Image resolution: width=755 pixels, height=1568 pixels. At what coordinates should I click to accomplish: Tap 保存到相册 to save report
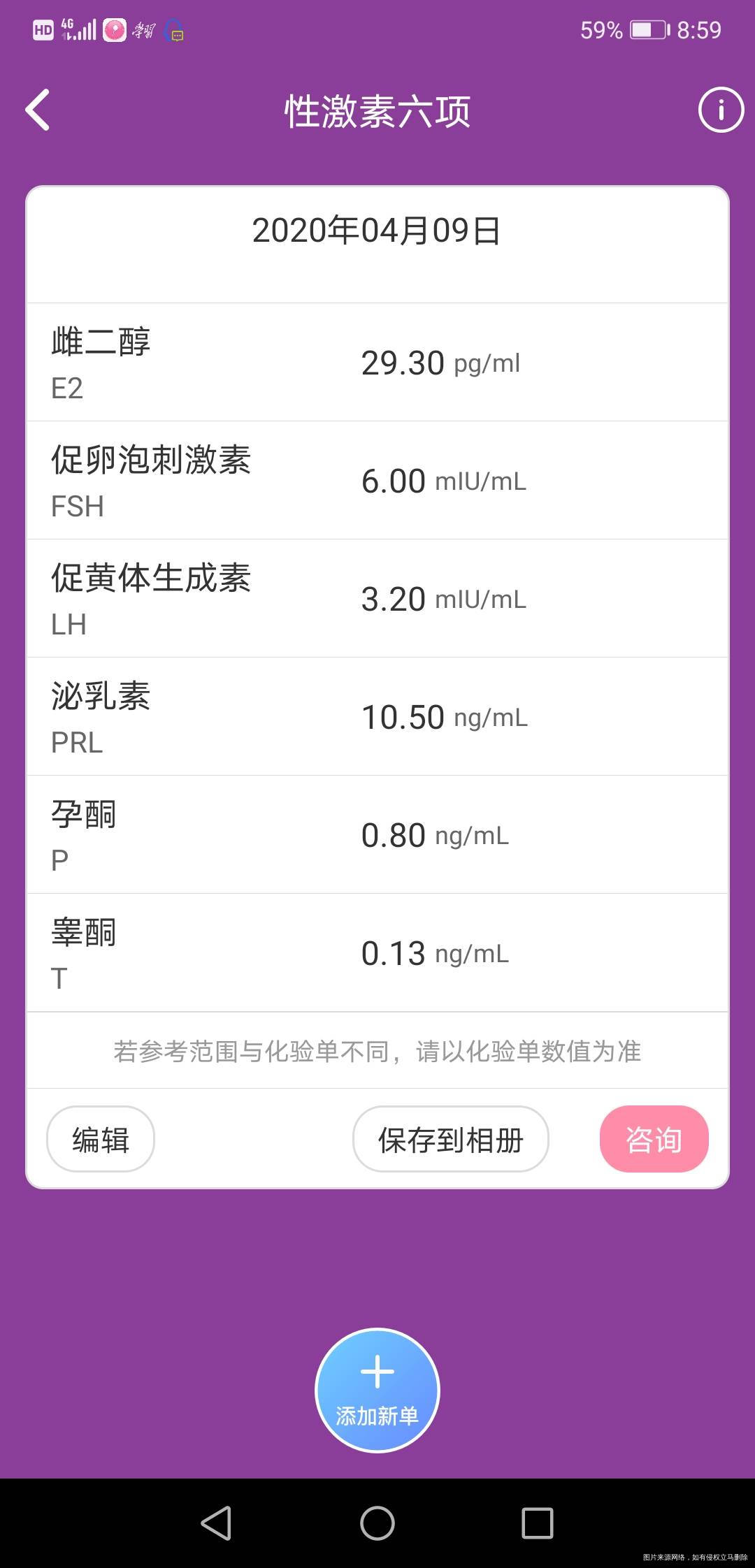coord(450,1138)
